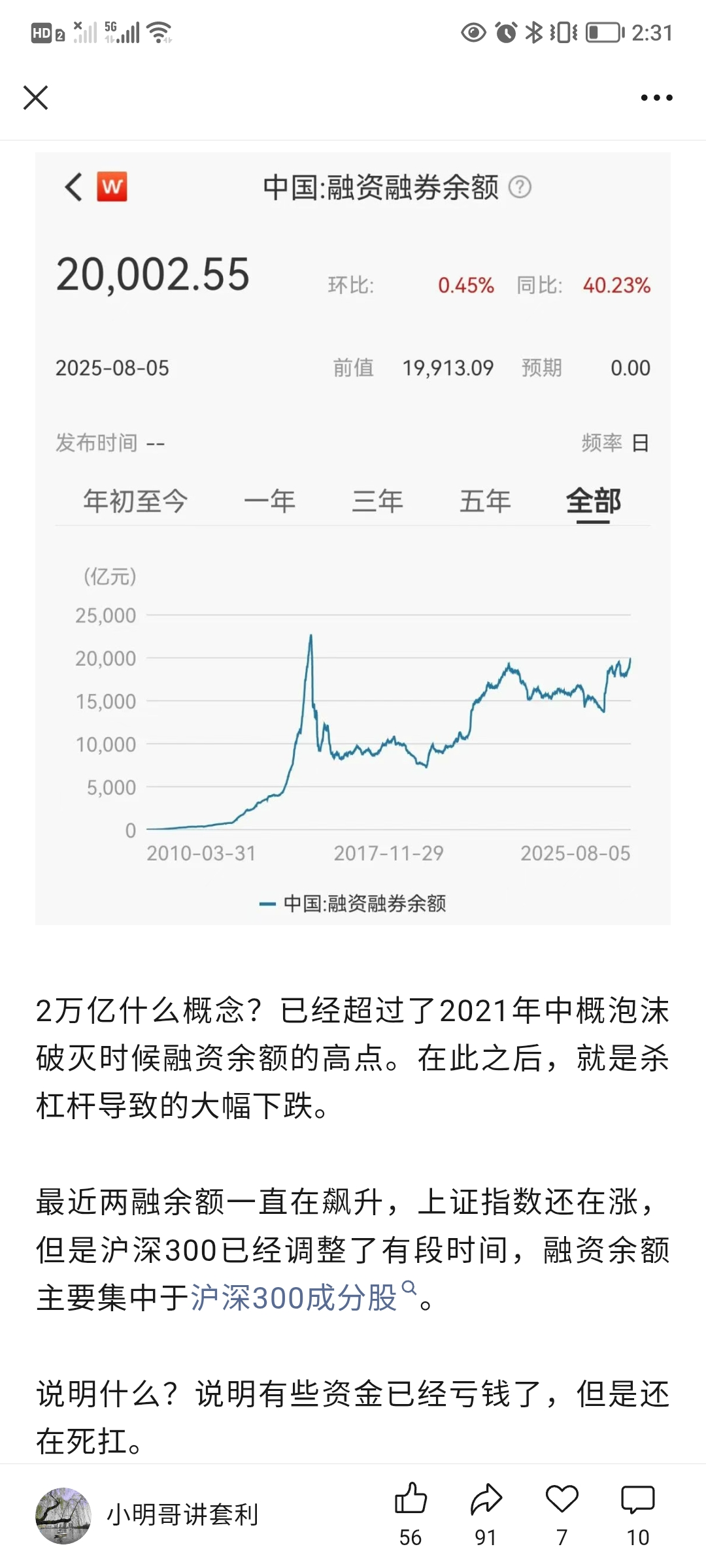Close the article page
Viewport: 706px width, 1568px height.
pyautogui.click(x=36, y=98)
